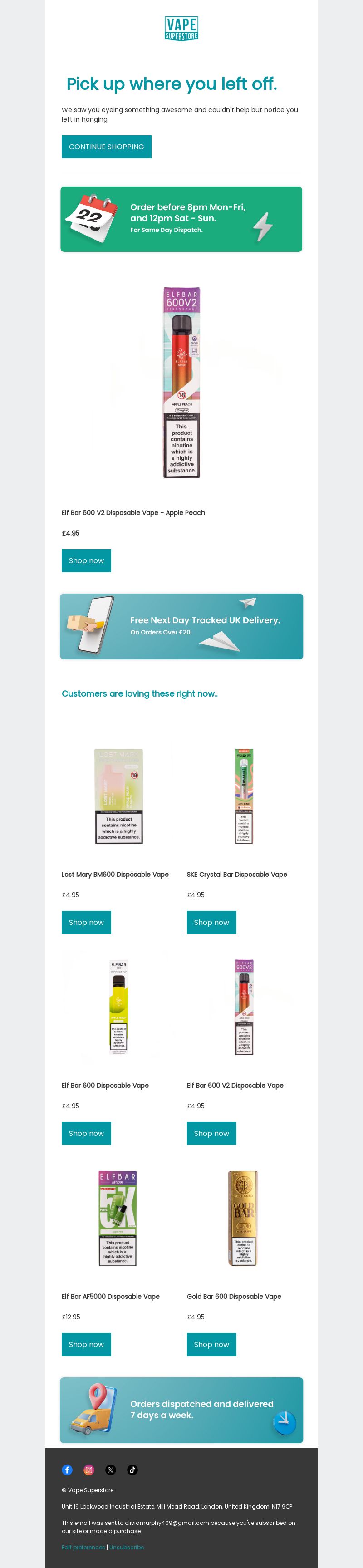The width and height of the screenshot is (363, 1568).
Task: Shop now for Lost Mary BM600
Action: tap(86, 922)
